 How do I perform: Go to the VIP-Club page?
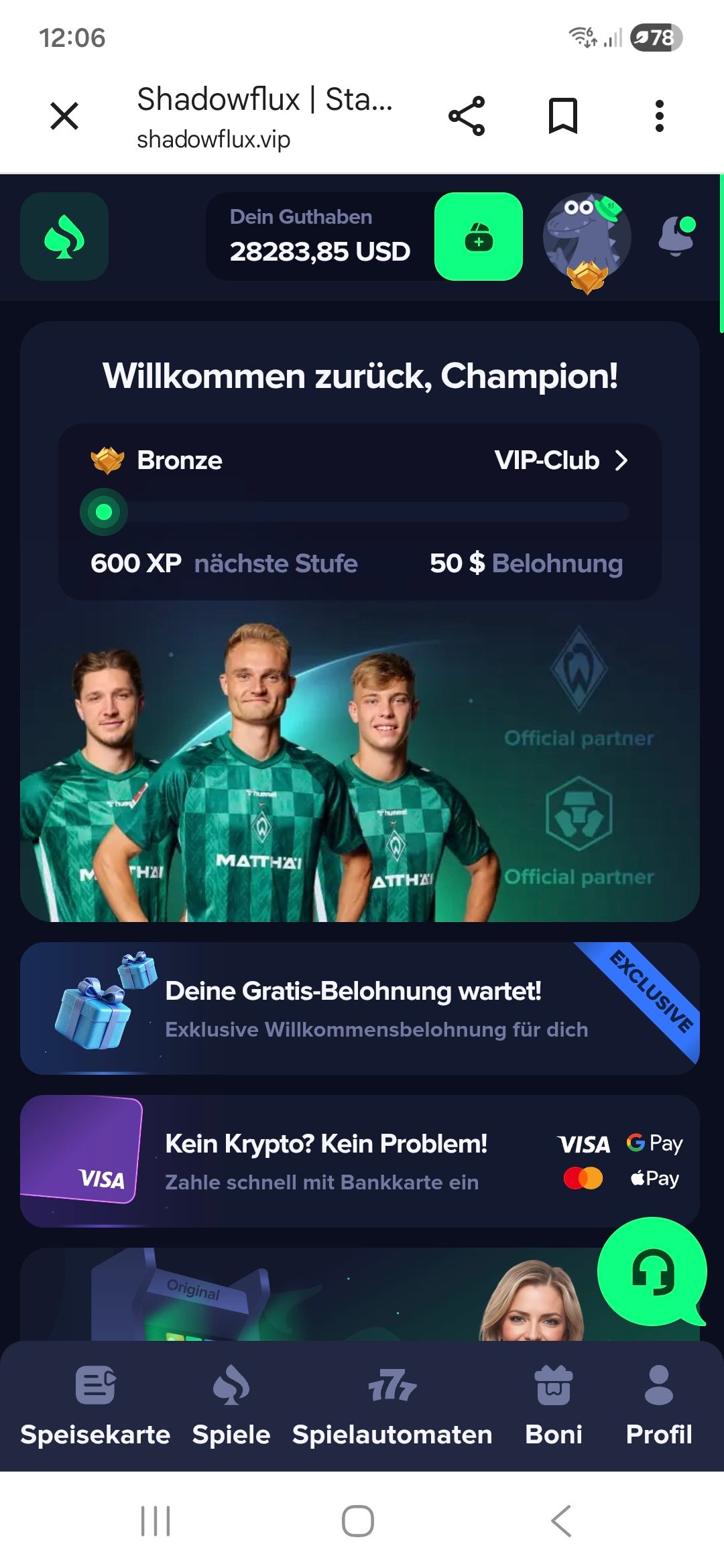[x=560, y=460]
